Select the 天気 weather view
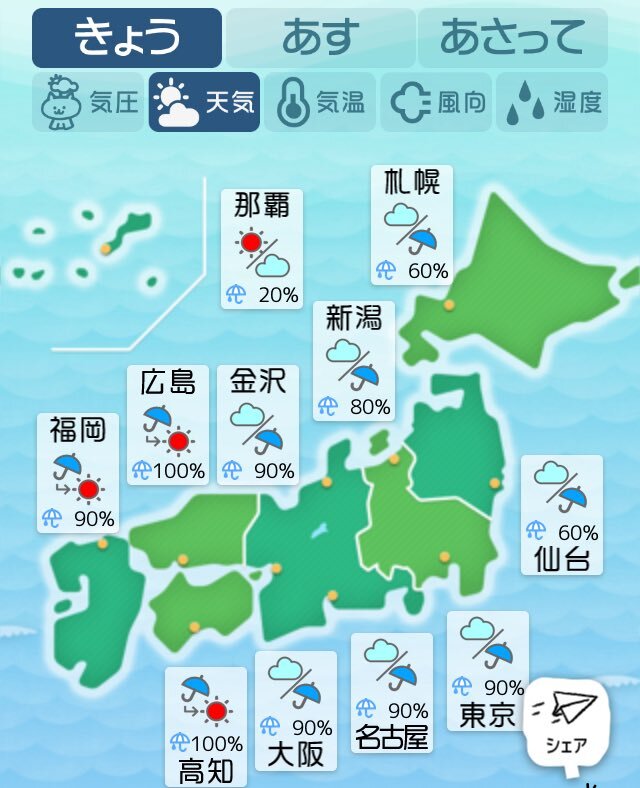640x788 pixels. point(204,102)
